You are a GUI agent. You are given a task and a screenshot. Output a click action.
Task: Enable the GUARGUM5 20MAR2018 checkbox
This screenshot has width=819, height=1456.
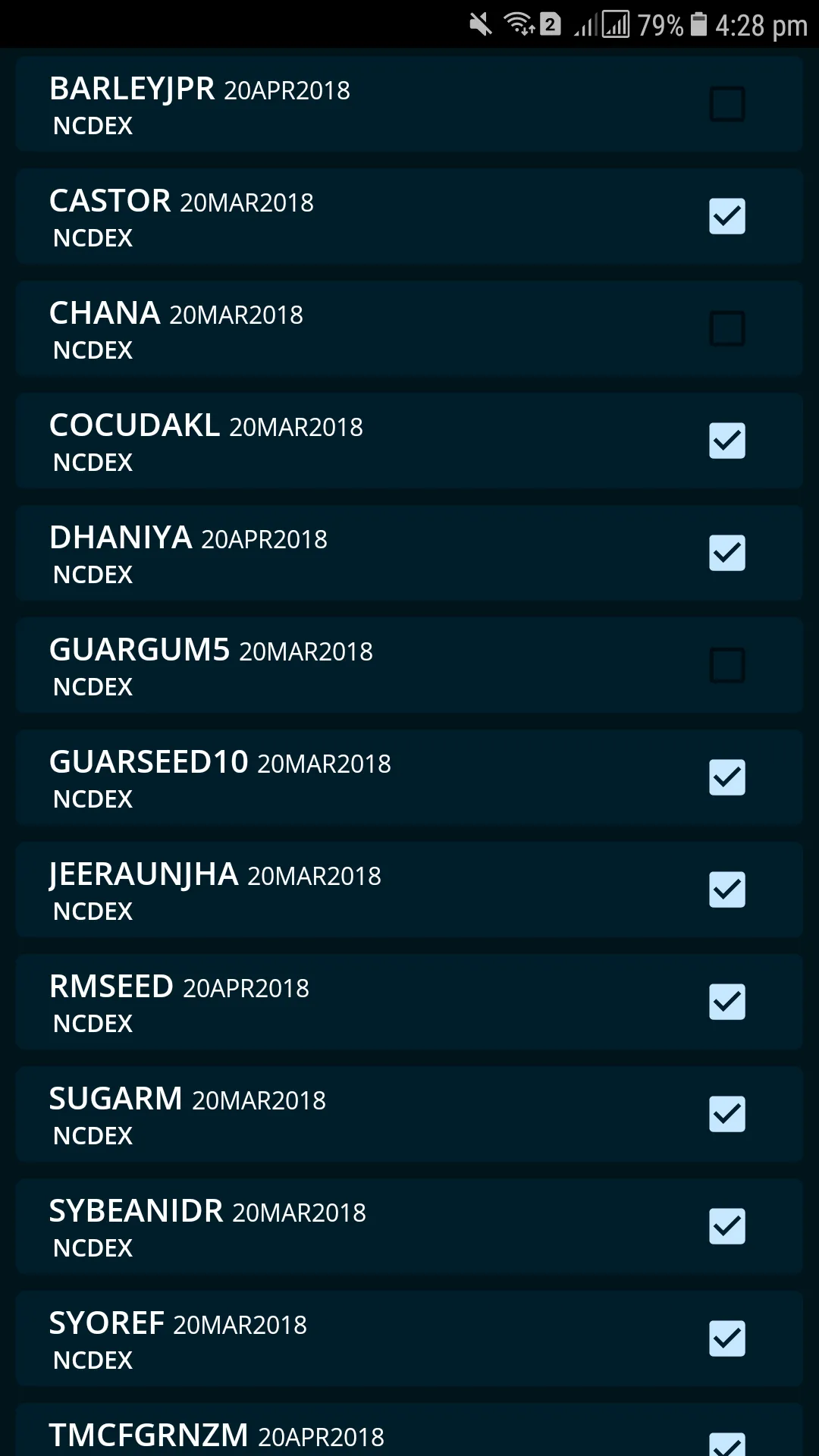[x=726, y=666]
